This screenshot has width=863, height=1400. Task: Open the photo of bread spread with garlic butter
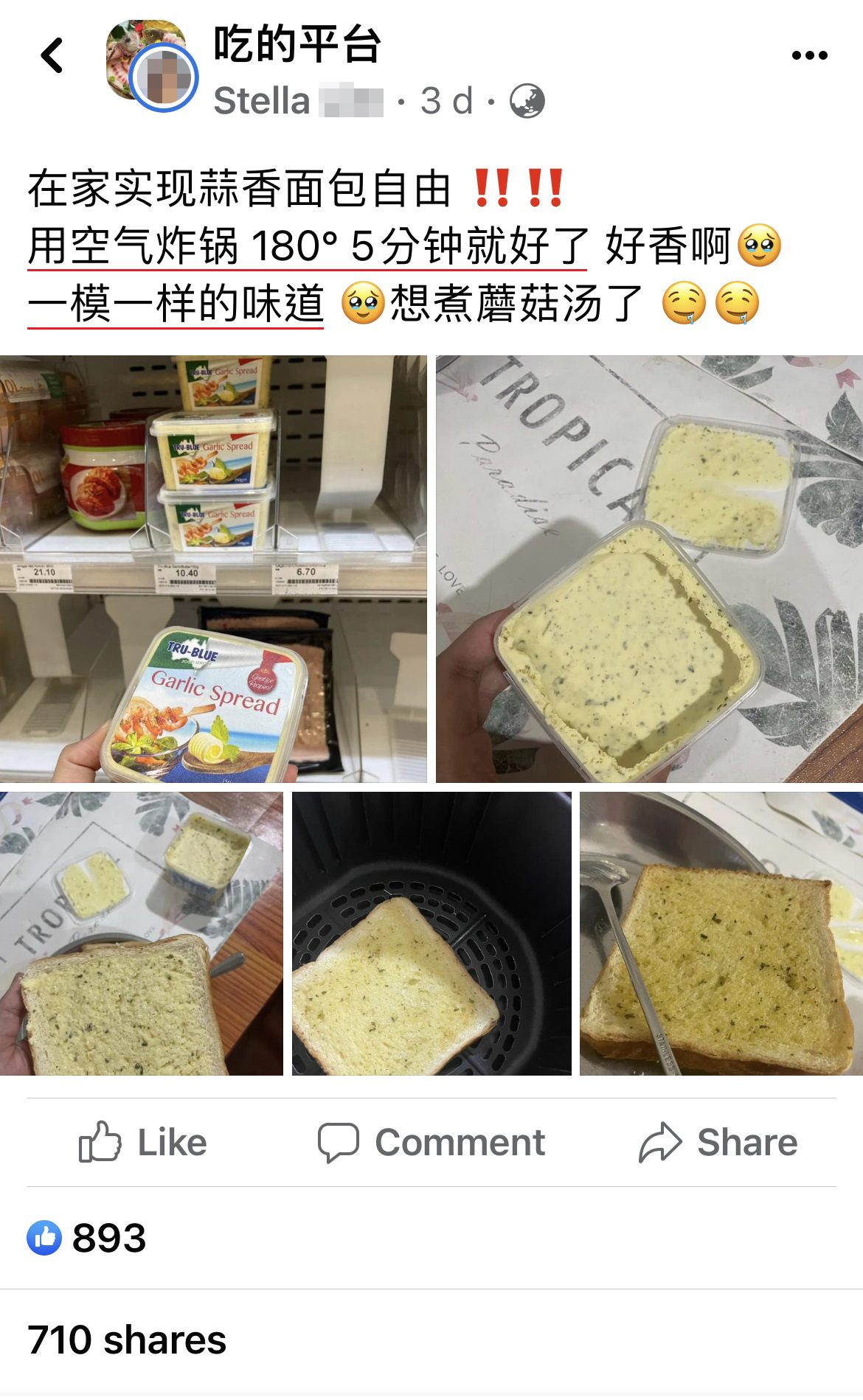[x=141, y=933]
